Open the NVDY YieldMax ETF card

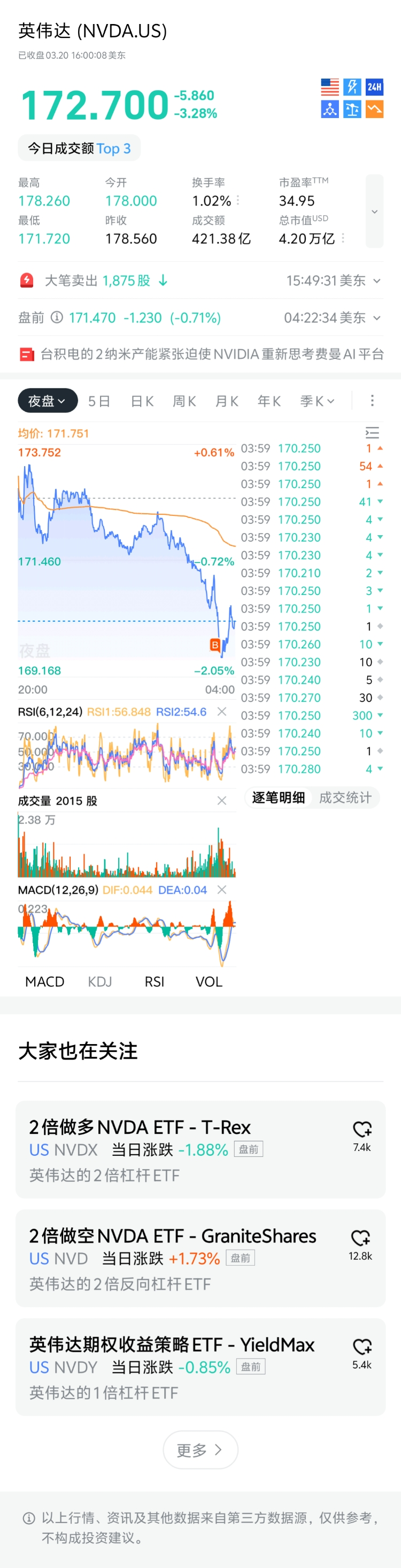tap(183, 1367)
